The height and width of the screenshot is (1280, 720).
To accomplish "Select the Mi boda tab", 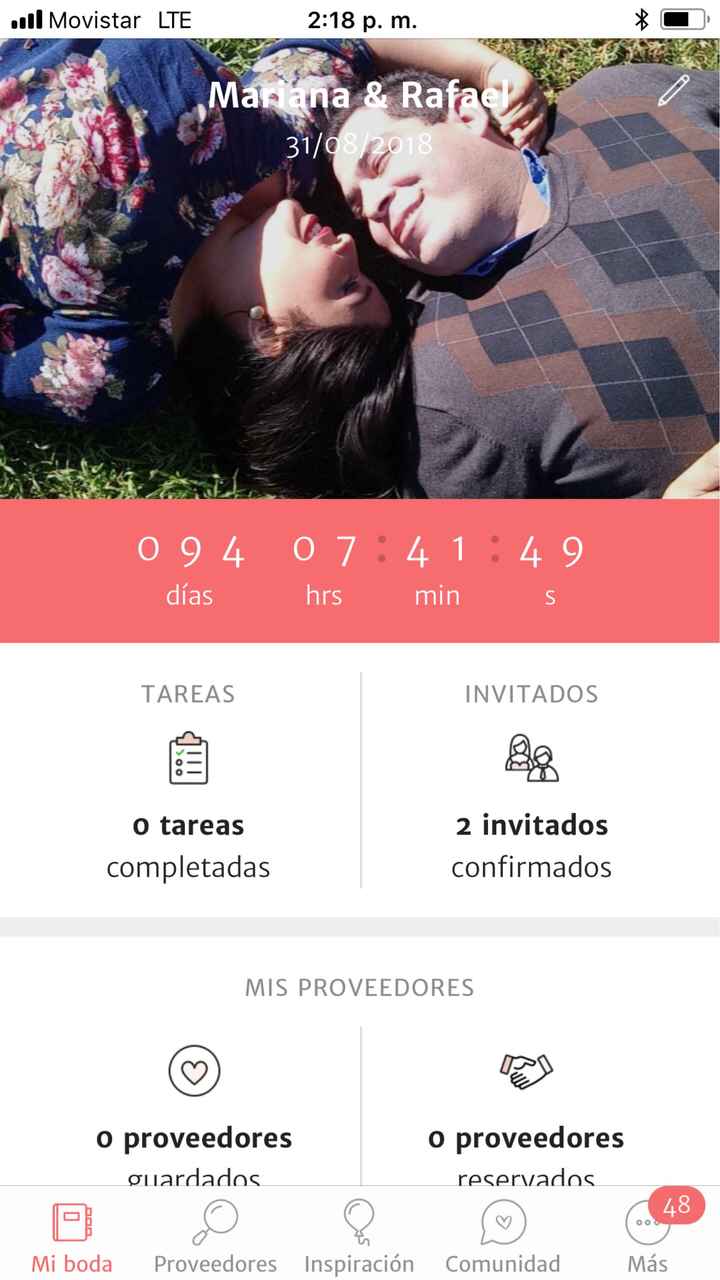I will click(70, 1240).
